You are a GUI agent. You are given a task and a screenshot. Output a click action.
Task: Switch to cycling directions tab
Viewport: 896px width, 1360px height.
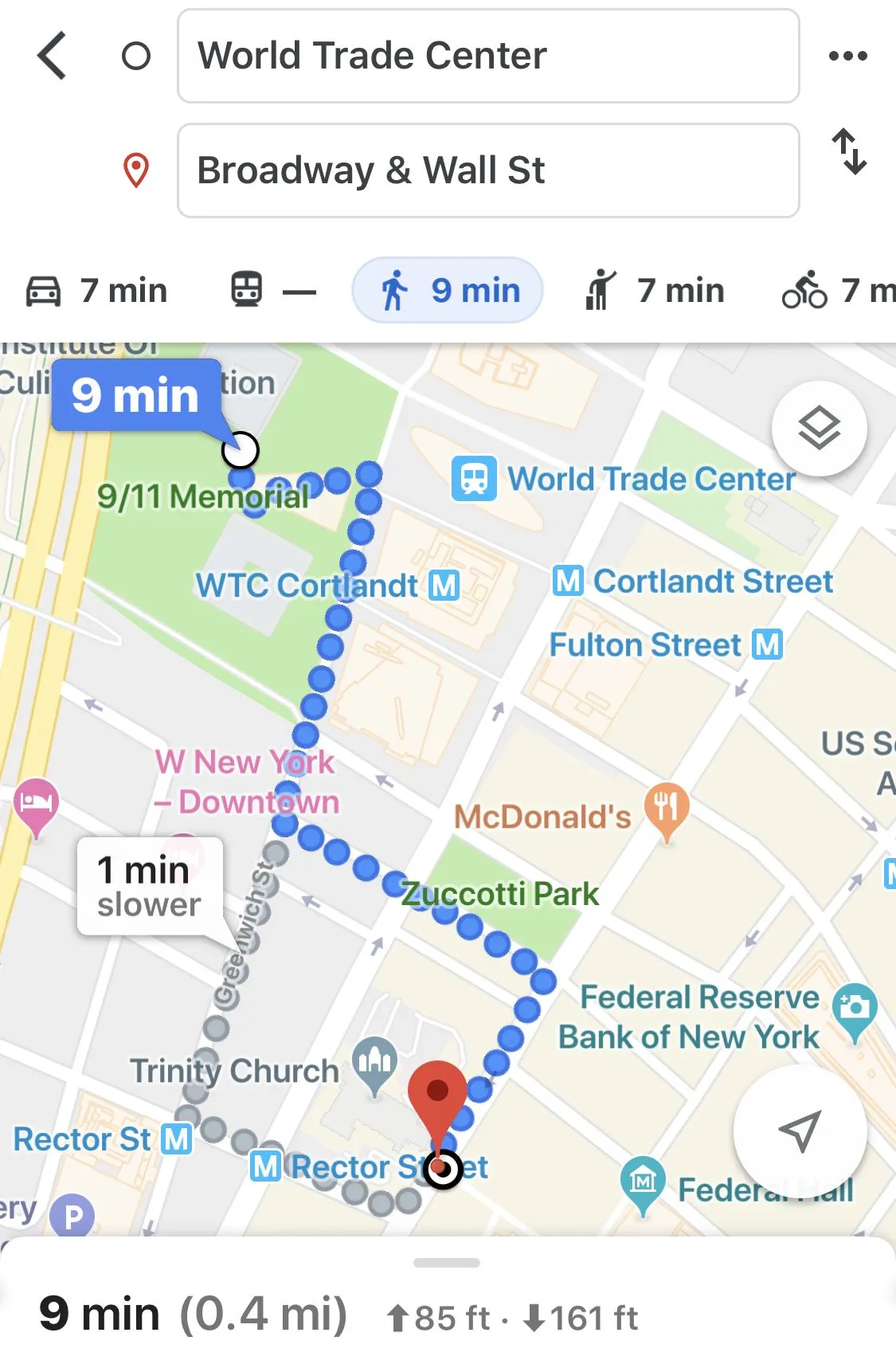(x=838, y=291)
